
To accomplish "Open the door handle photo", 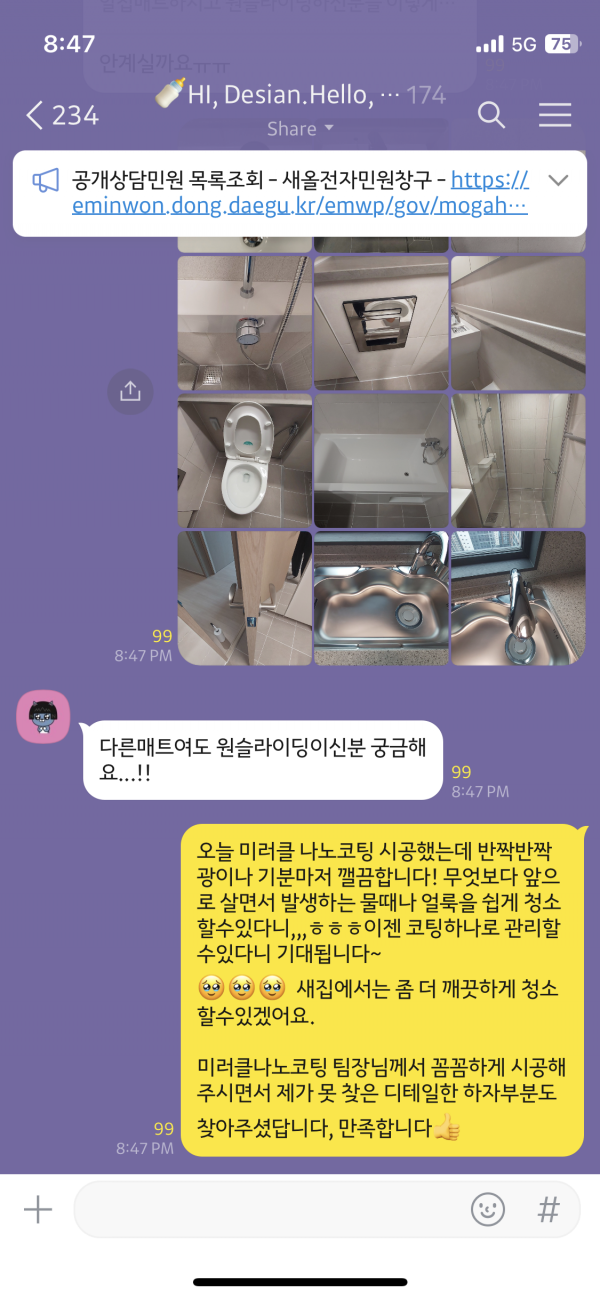I will [x=243, y=598].
